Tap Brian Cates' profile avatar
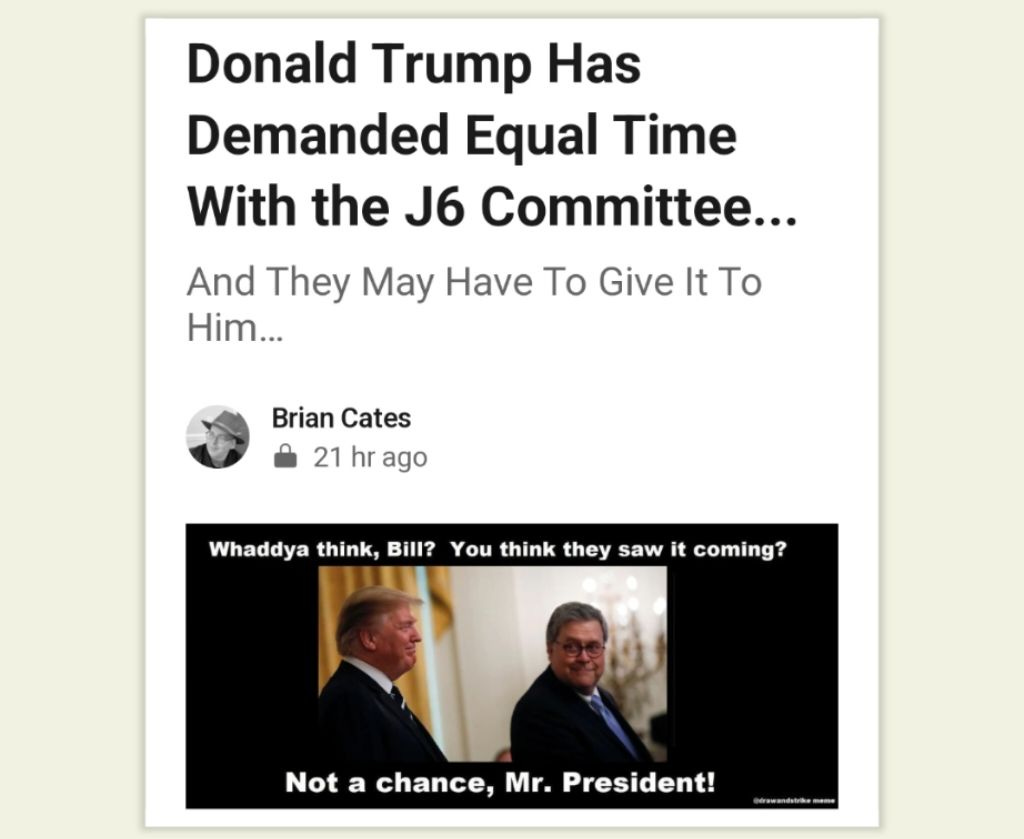The width and height of the screenshot is (1024, 839). click(218, 437)
